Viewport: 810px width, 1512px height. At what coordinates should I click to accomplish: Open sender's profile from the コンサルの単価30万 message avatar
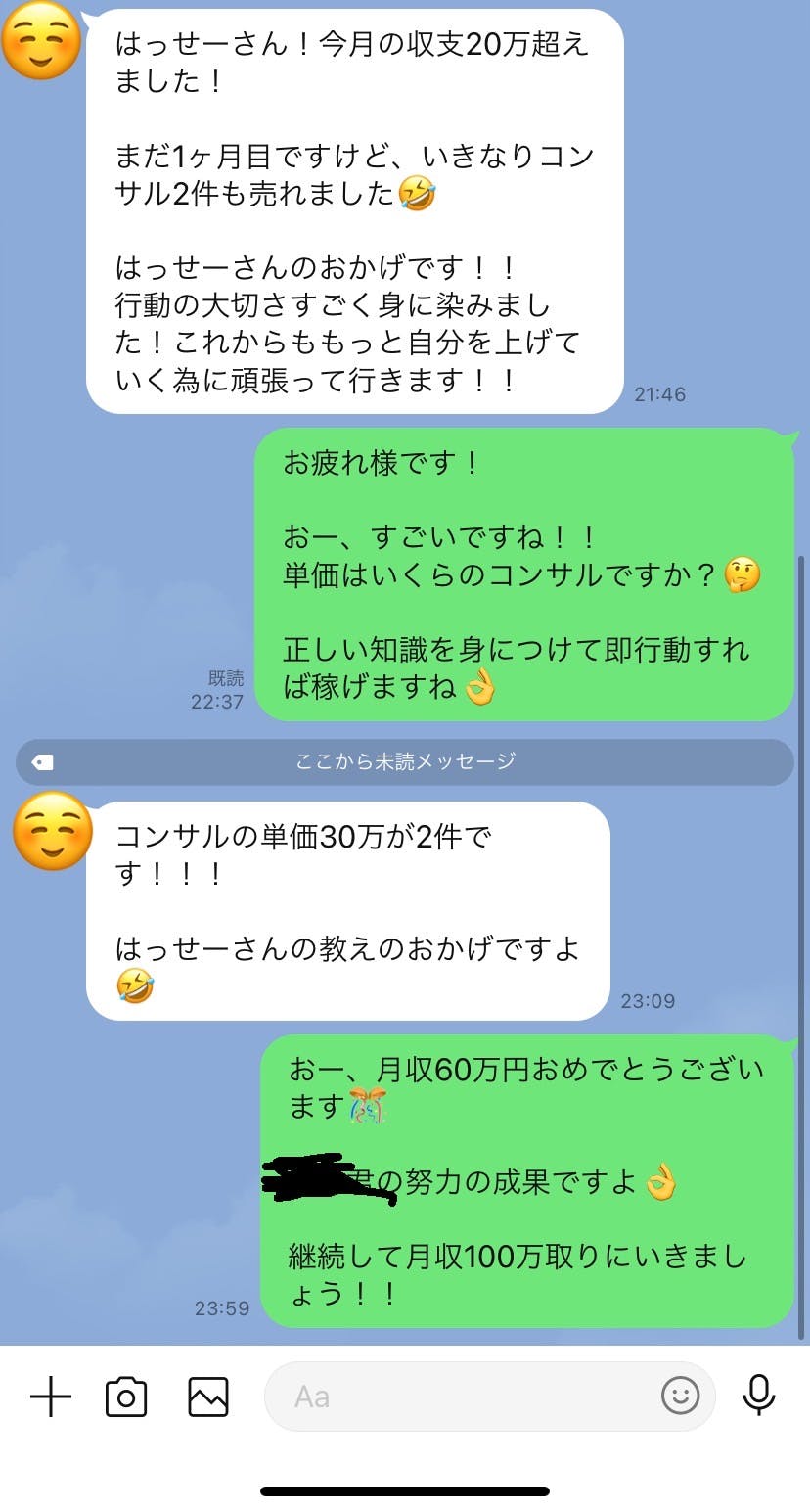53,831
